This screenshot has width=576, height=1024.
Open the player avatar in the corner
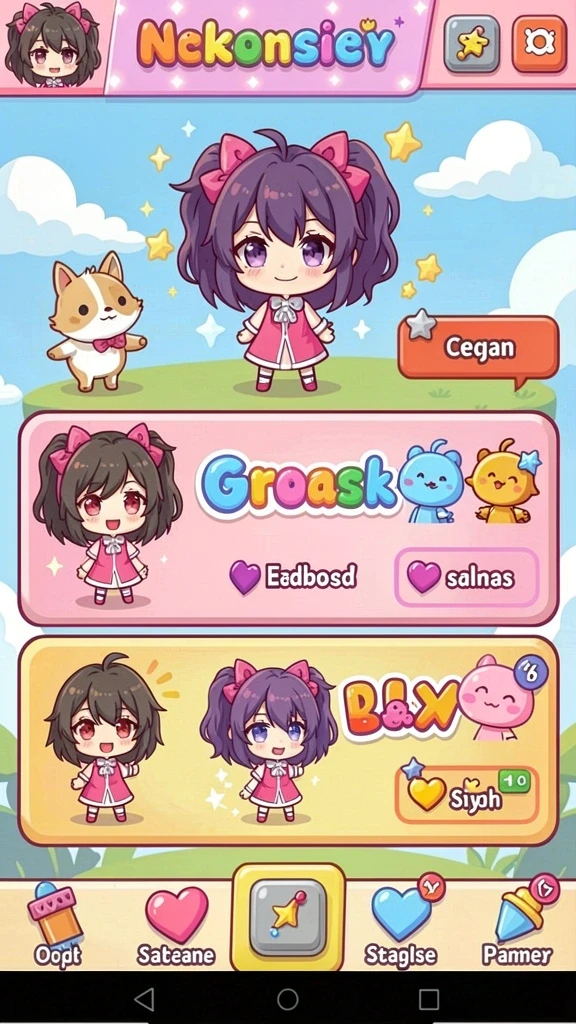53,44
